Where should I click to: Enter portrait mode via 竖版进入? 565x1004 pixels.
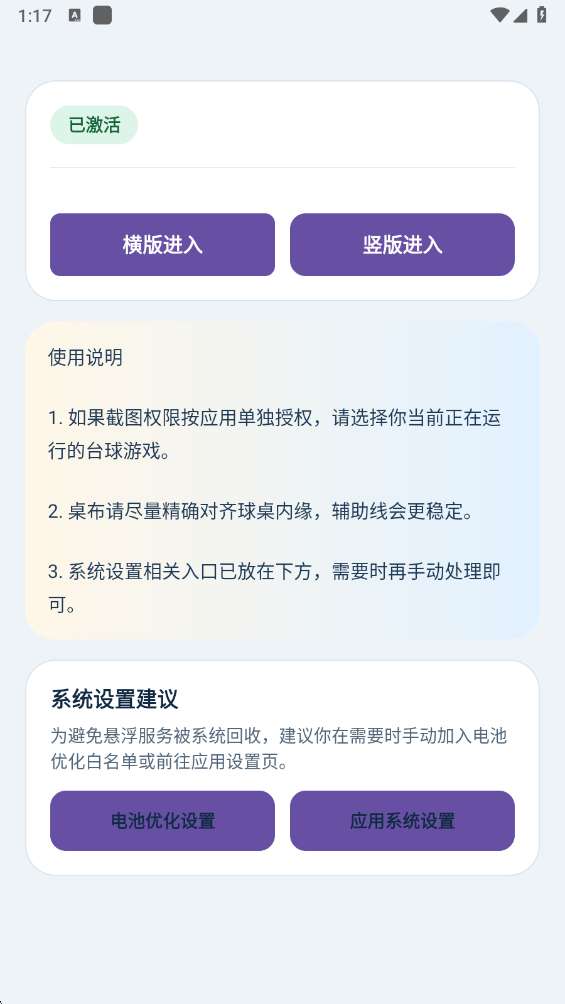[x=402, y=245]
